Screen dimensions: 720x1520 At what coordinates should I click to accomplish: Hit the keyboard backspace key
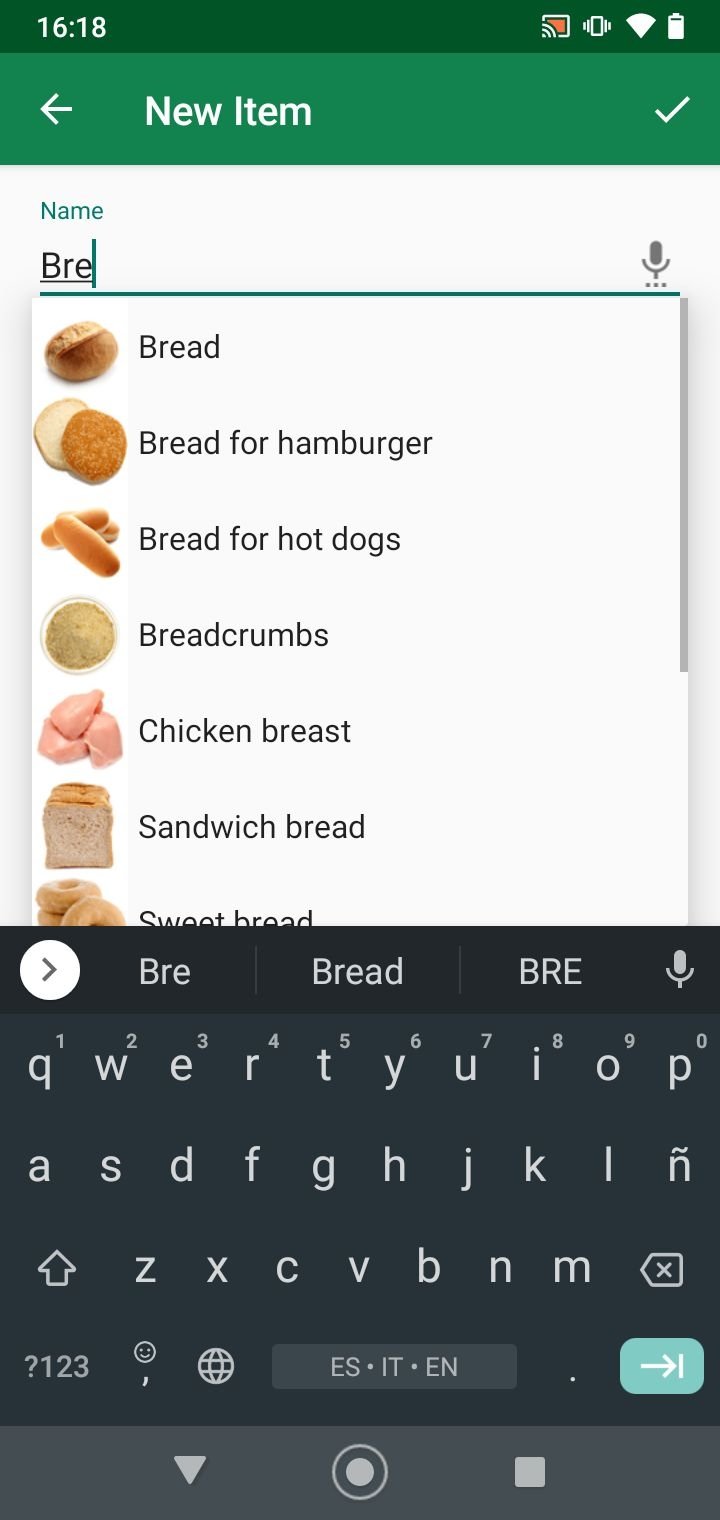661,1269
